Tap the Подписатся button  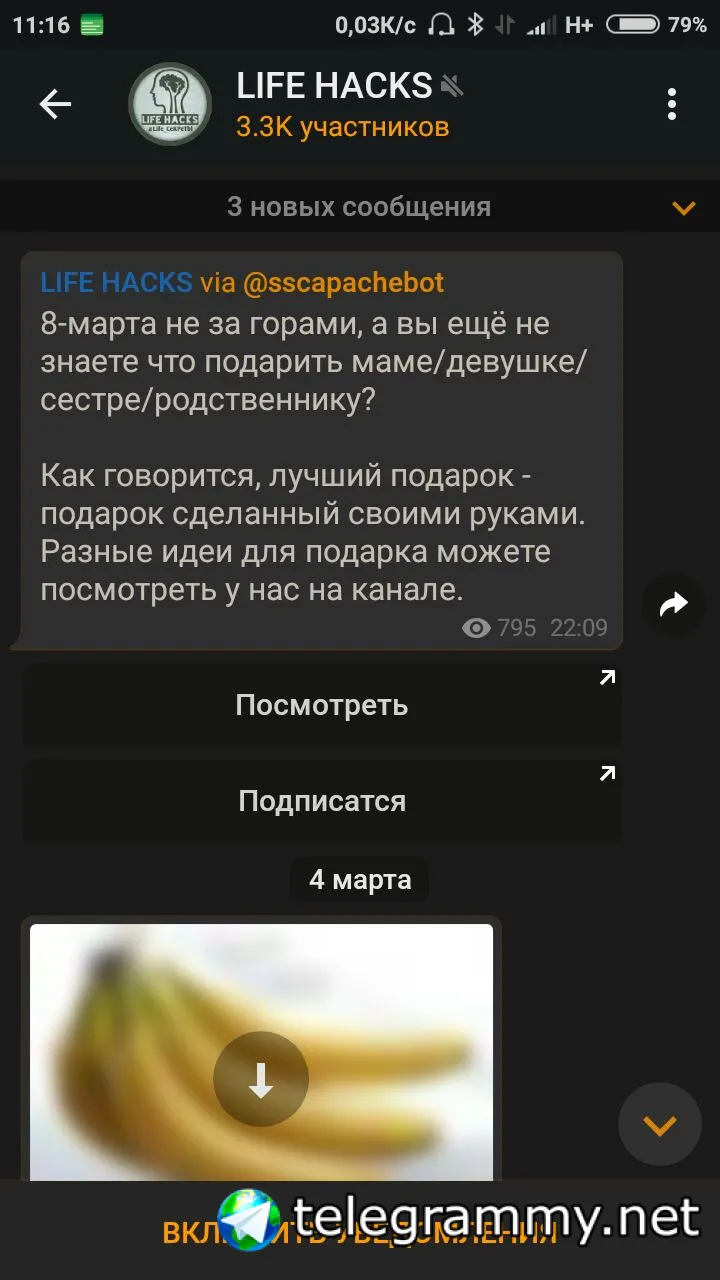click(322, 802)
